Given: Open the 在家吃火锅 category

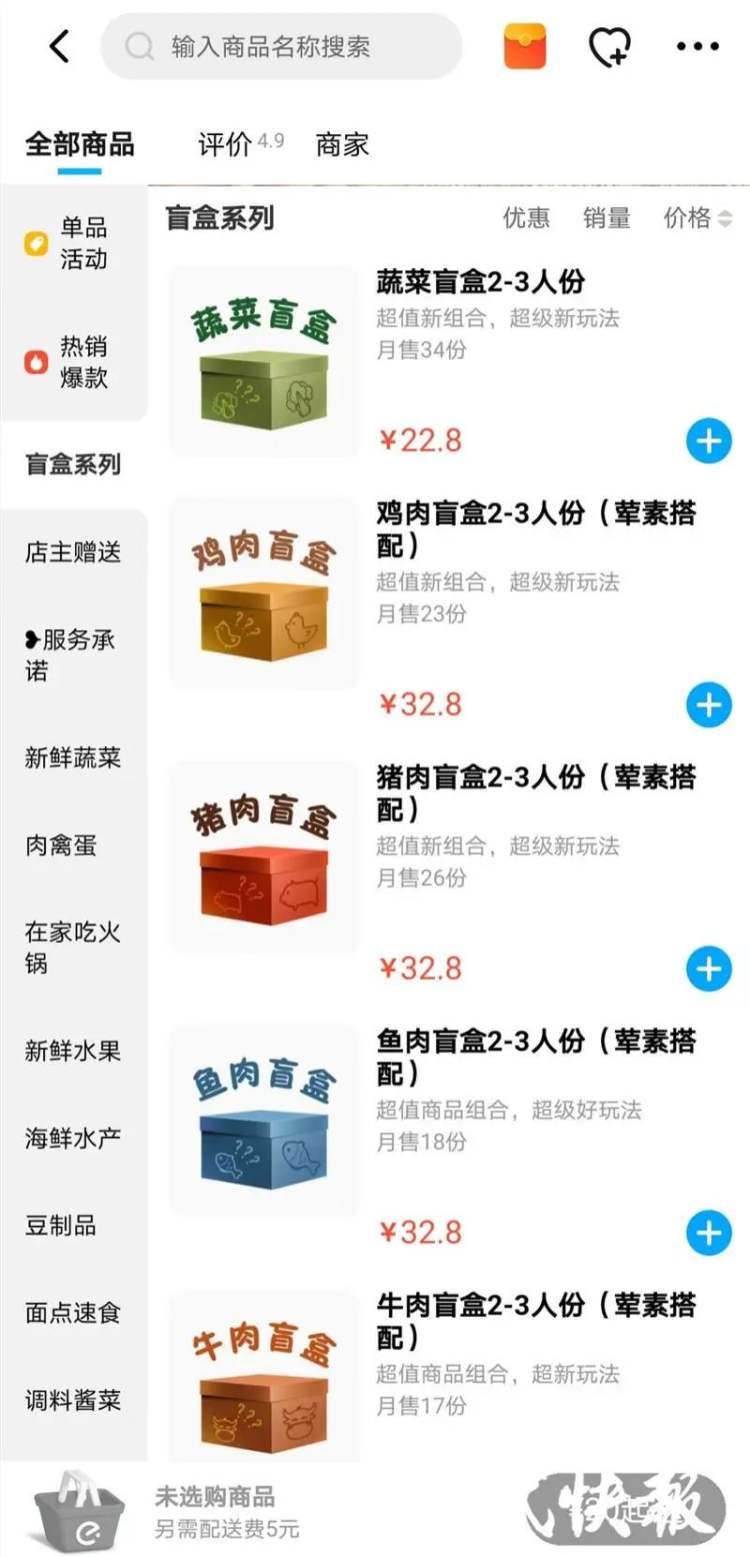Looking at the screenshot, I should tap(74, 948).
